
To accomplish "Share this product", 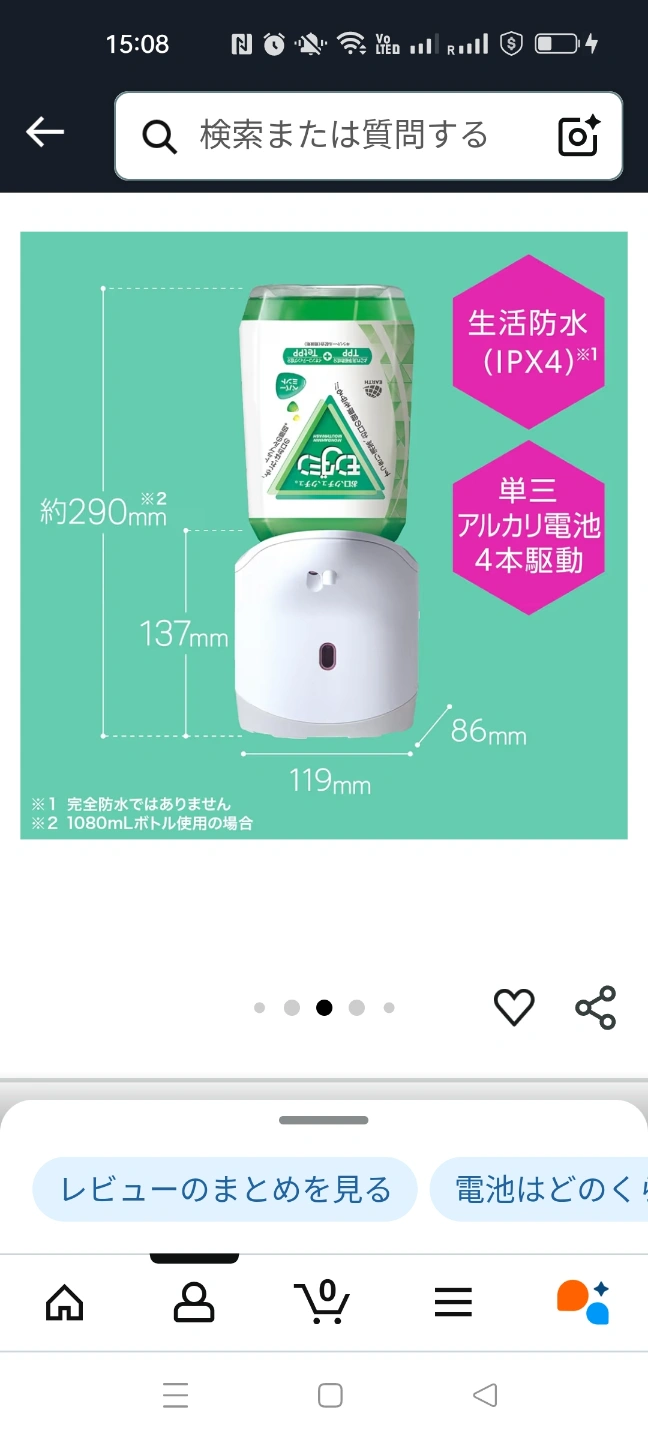I will coord(596,1007).
